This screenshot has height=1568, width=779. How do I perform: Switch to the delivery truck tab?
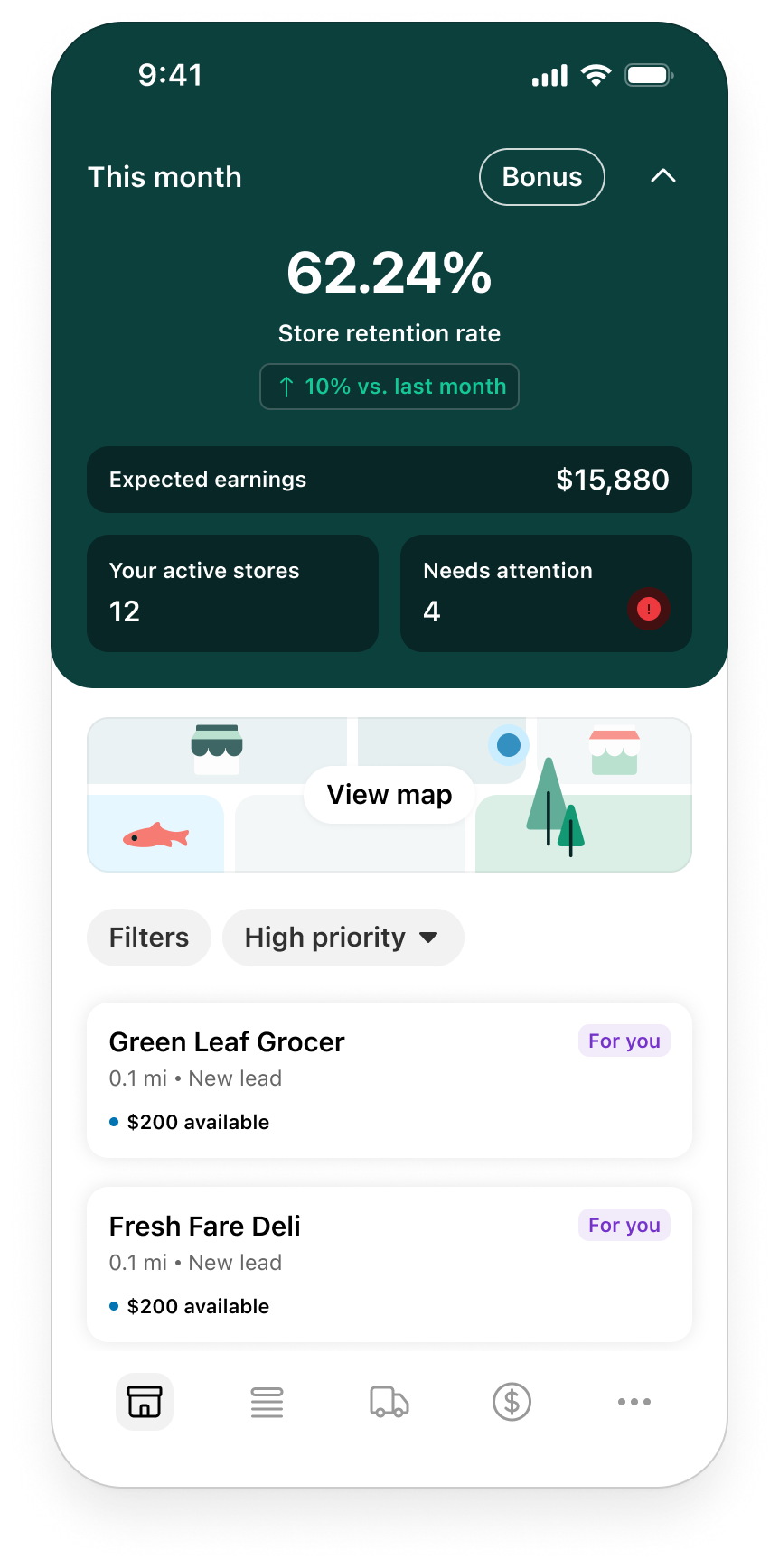click(389, 1402)
